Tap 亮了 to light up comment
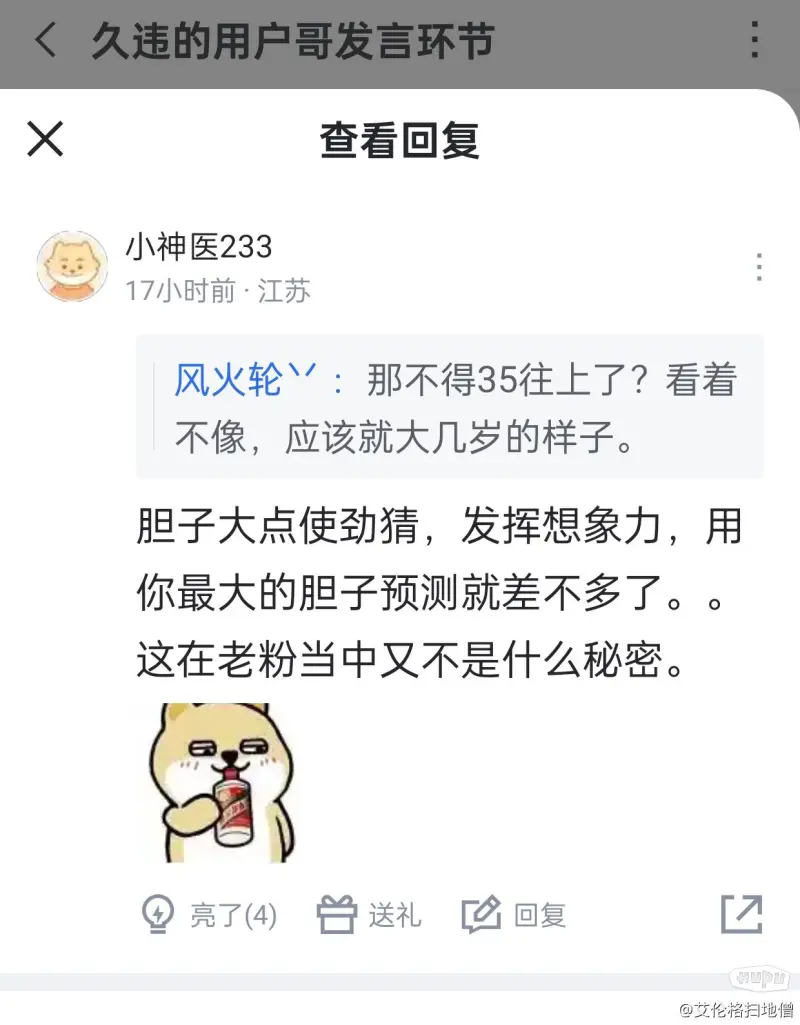800x1025 pixels. pyautogui.click(x=210, y=914)
